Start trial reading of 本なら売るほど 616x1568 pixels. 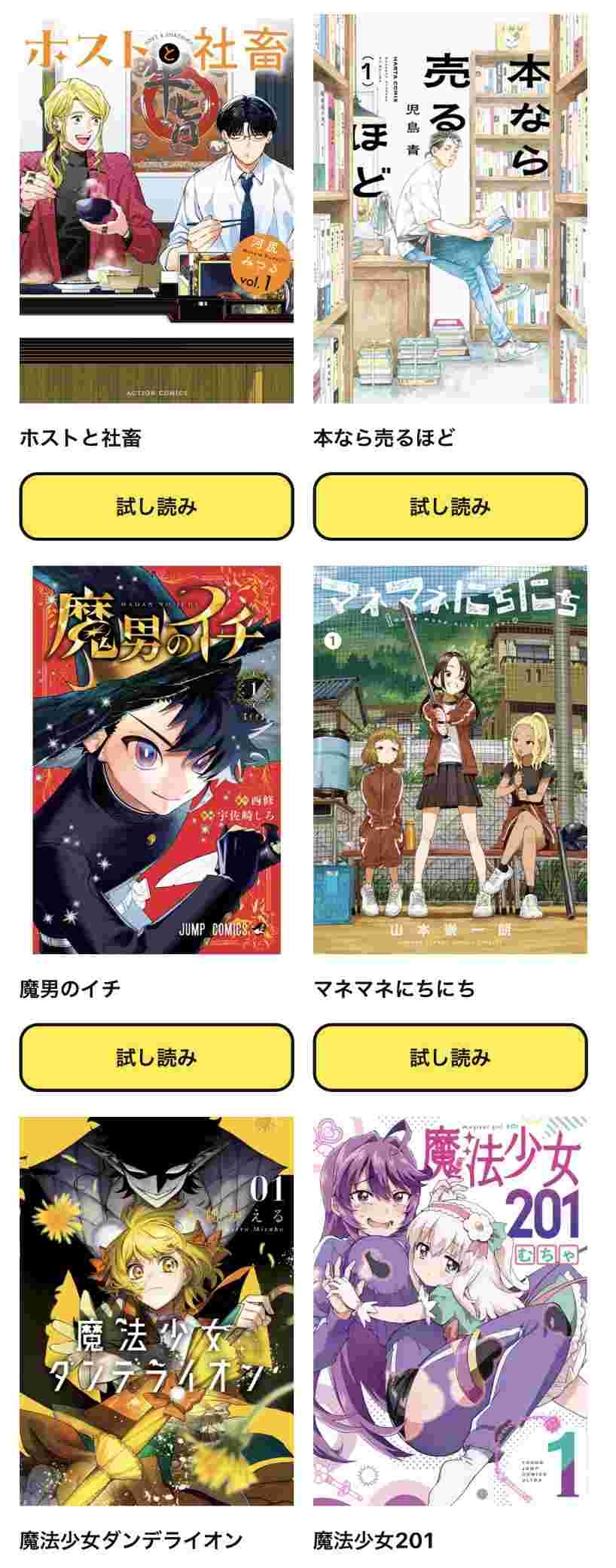click(x=450, y=506)
